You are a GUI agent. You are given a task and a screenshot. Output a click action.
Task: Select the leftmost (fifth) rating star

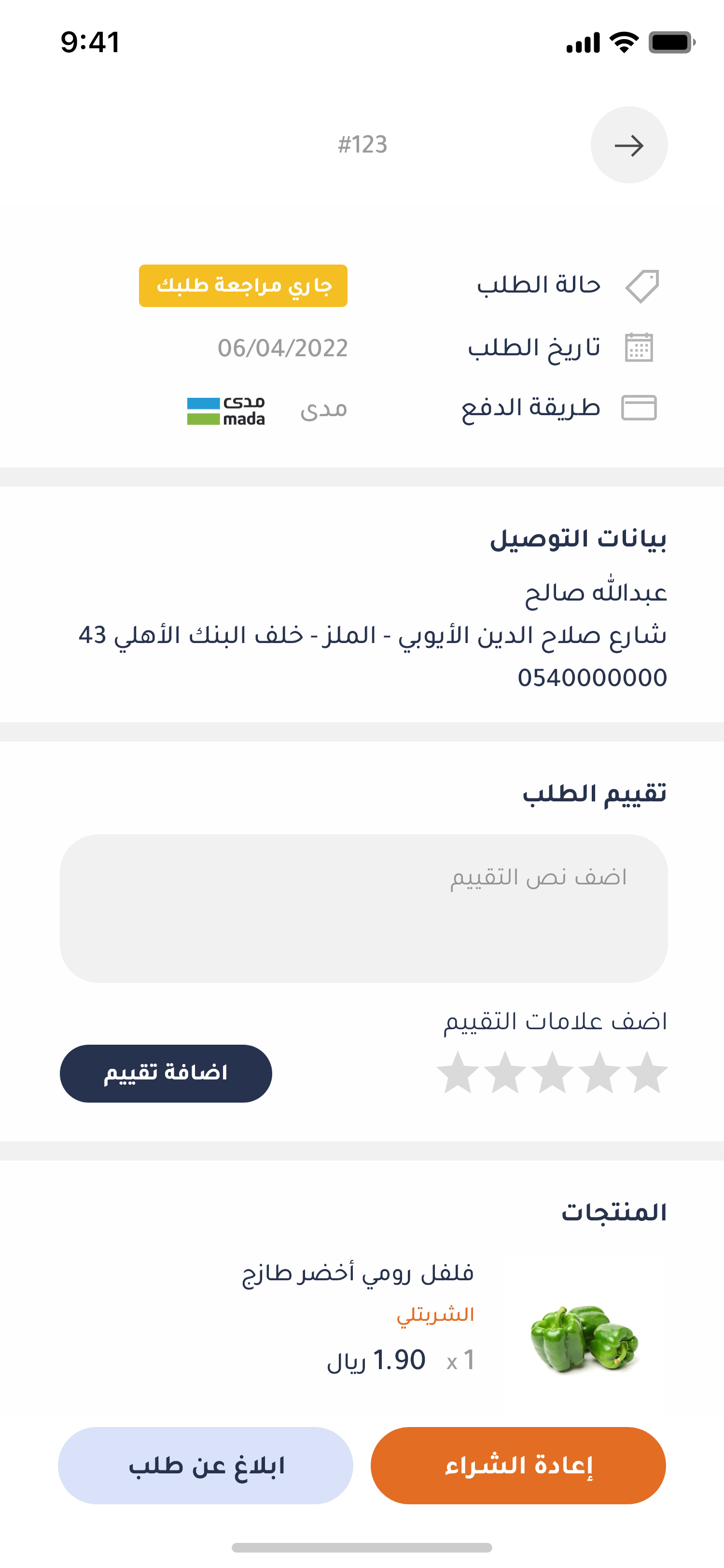[458, 1073]
